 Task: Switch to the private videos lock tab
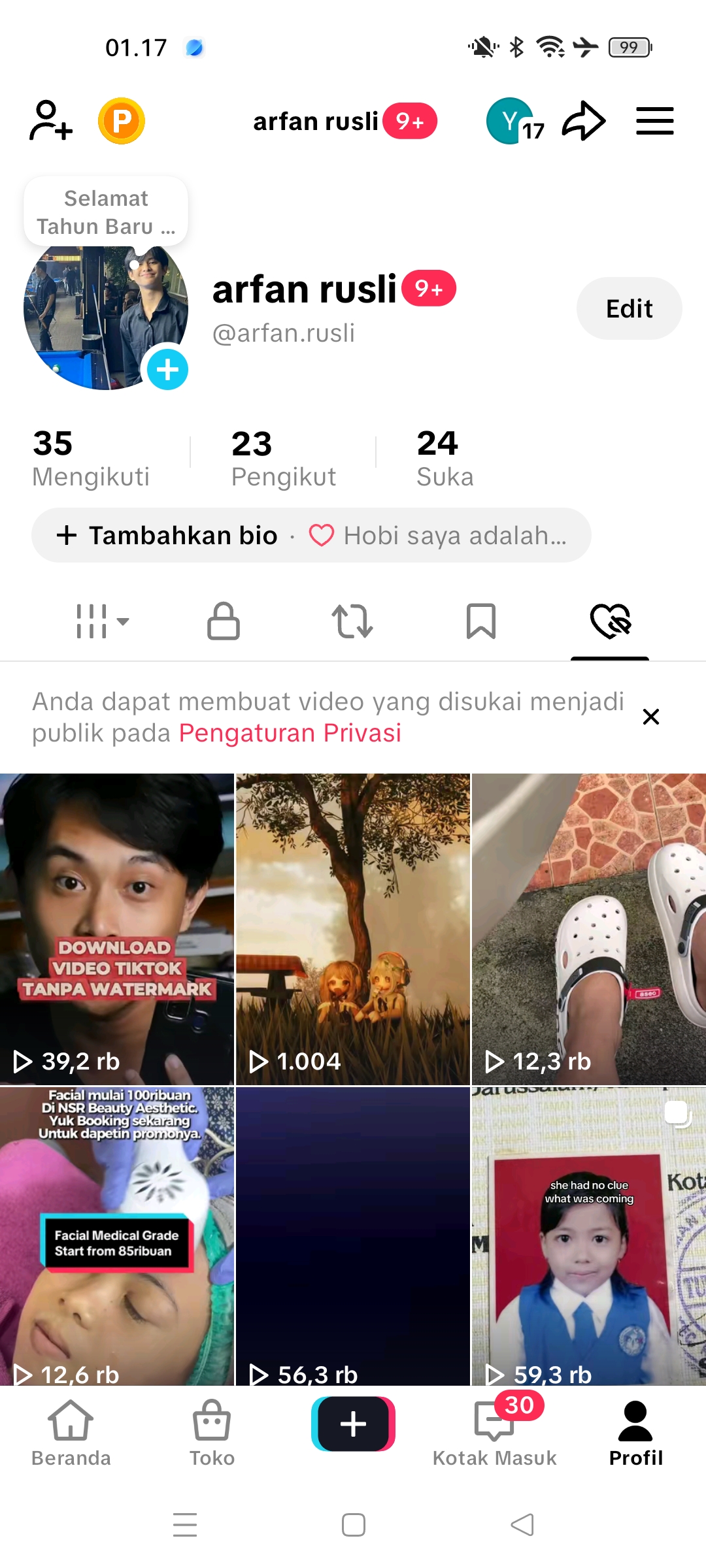224,621
